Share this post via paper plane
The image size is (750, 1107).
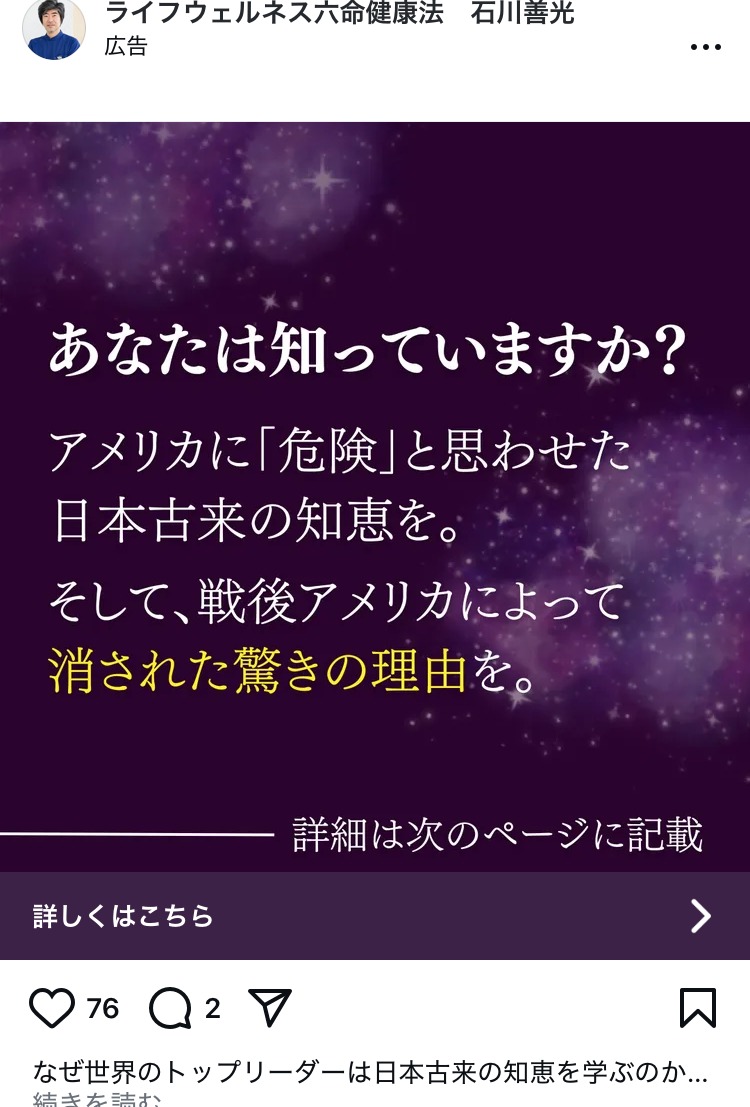pyautogui.click(x=269, y=1008)
